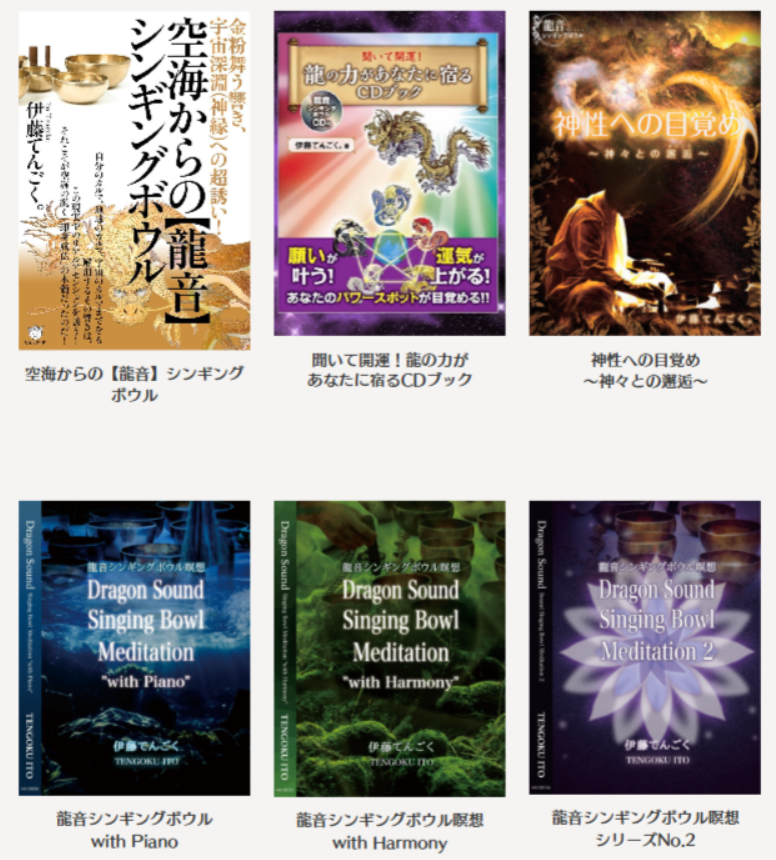This screenshot has height=860, width=776.
Task: View 龍音シンギングボウル瞑想 シリーズNo.2
Action: click(x=644, y=647)
